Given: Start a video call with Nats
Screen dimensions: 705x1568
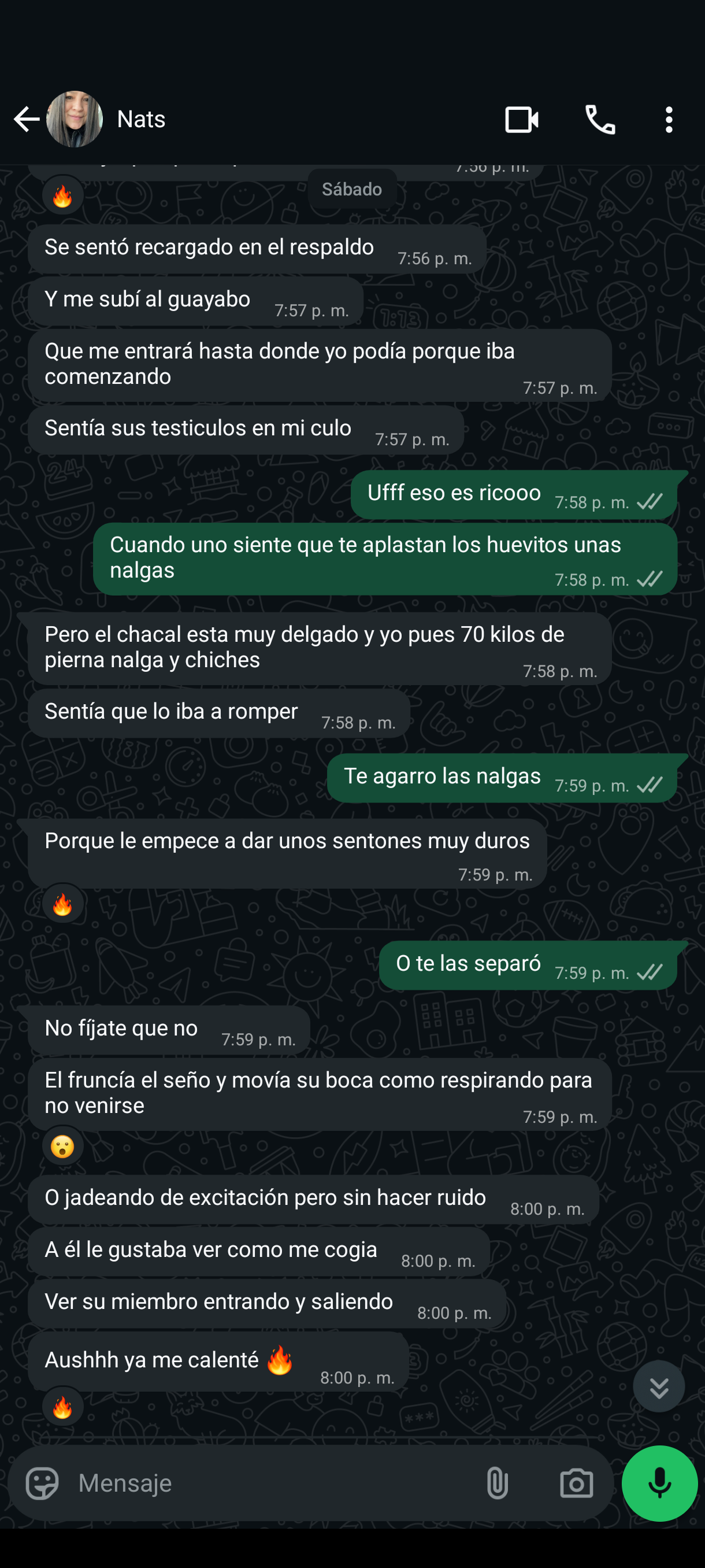Looking at the screenshot, I should point(521,119).
